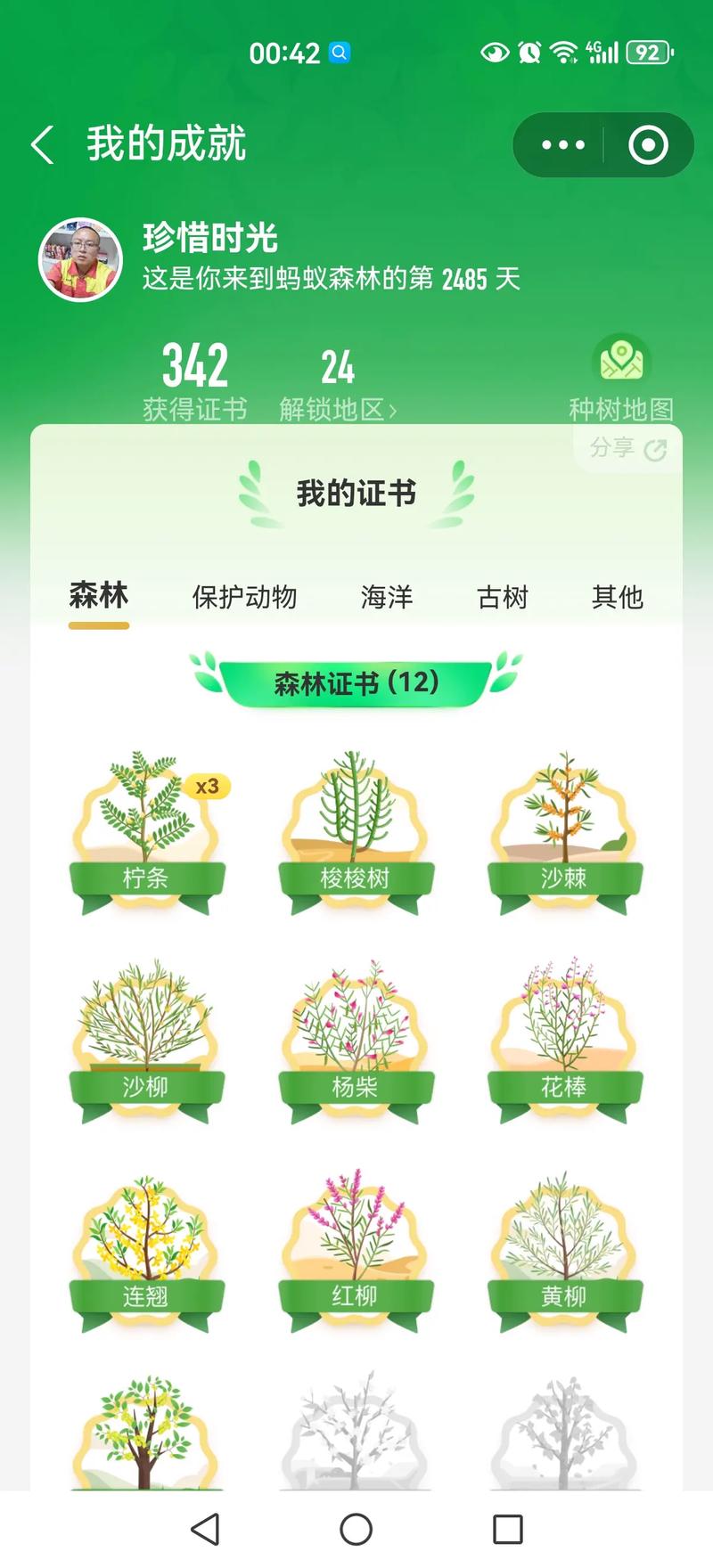Open the 种树地图 tree-planting map

point(621,374)
